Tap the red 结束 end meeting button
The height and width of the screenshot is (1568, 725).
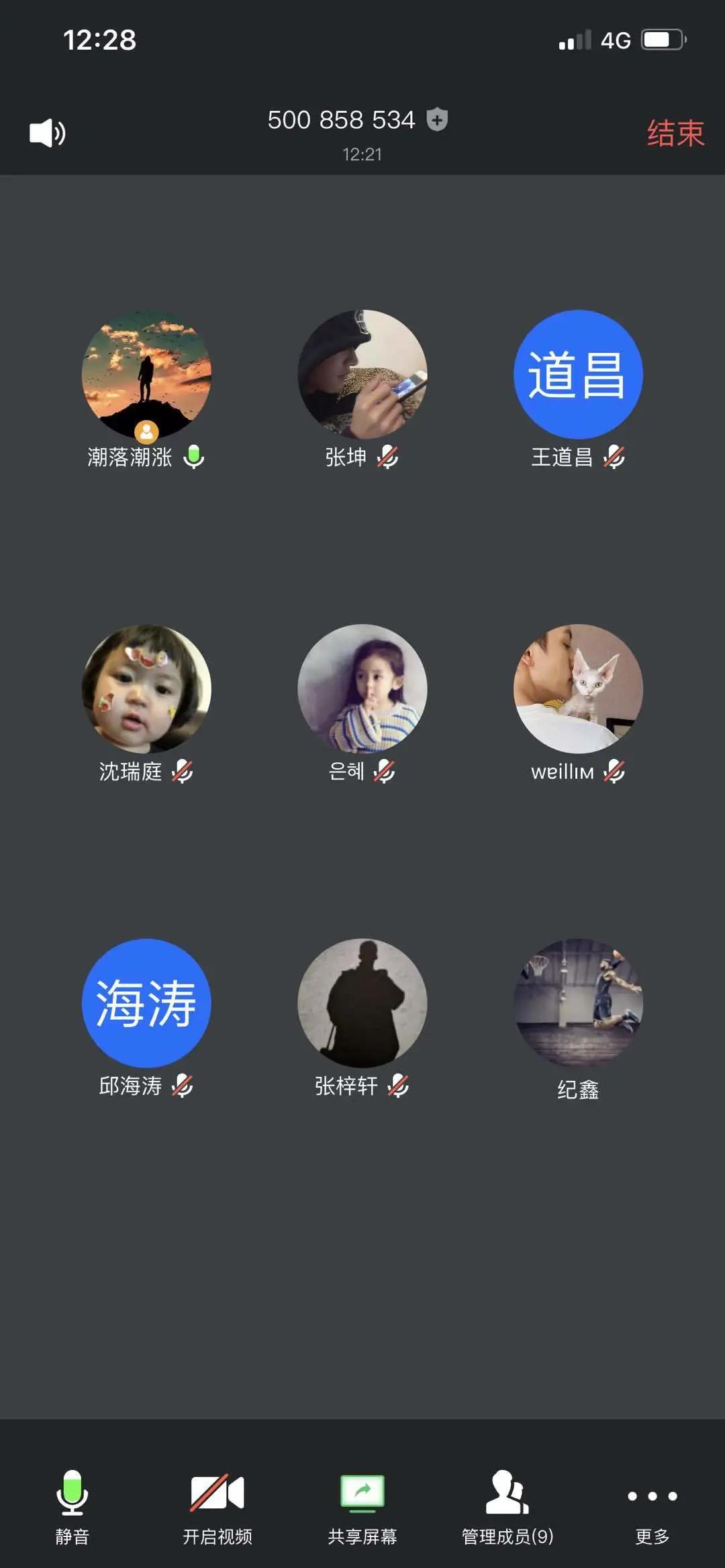[675, 133]
